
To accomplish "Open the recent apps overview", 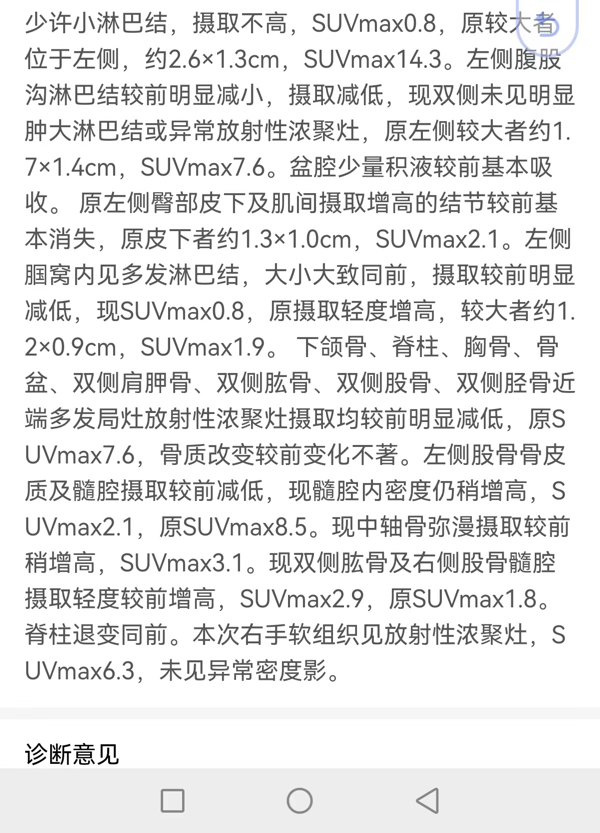I will tap(172, 800).
